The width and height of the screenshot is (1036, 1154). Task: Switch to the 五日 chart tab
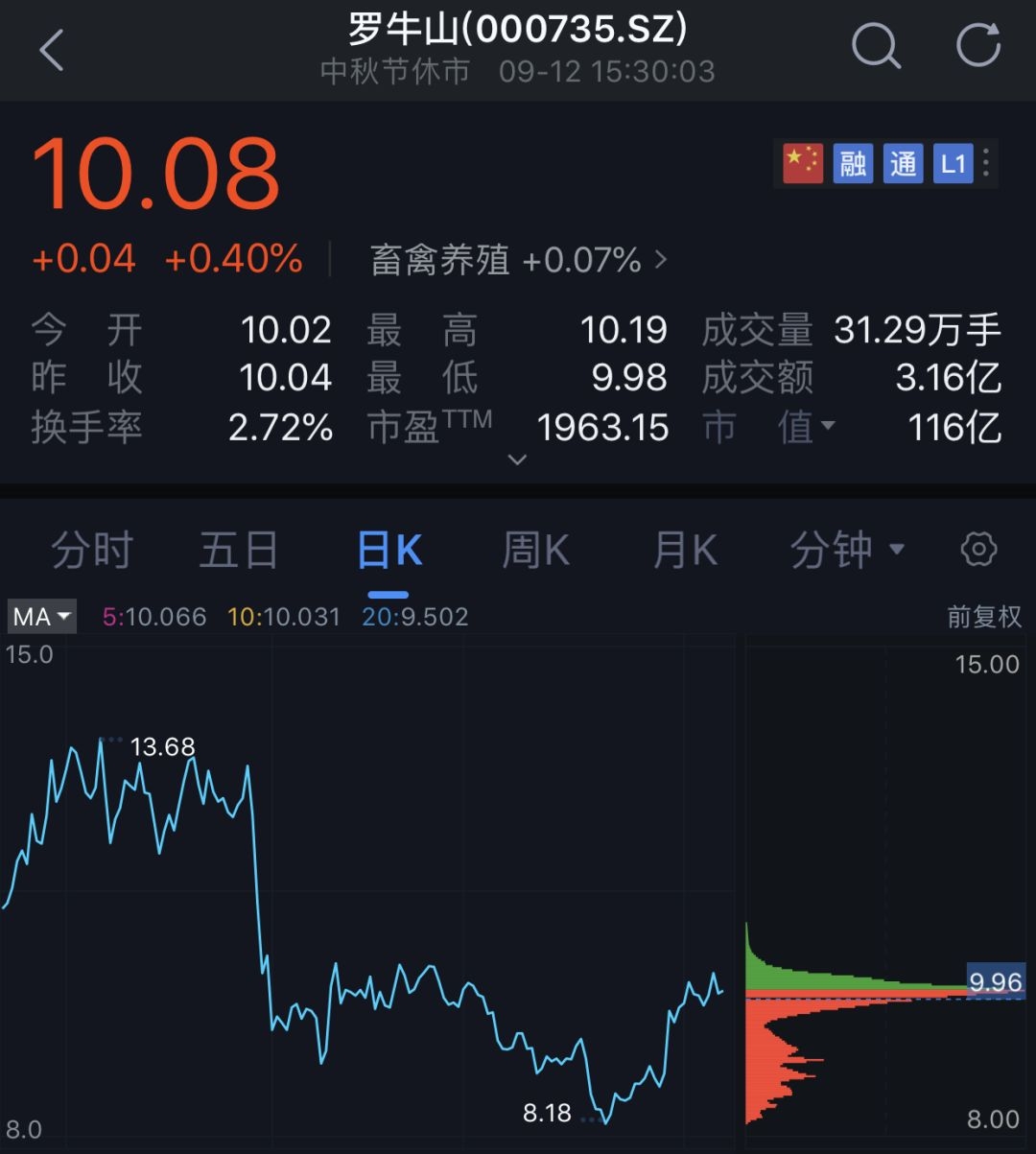(239, 552)
